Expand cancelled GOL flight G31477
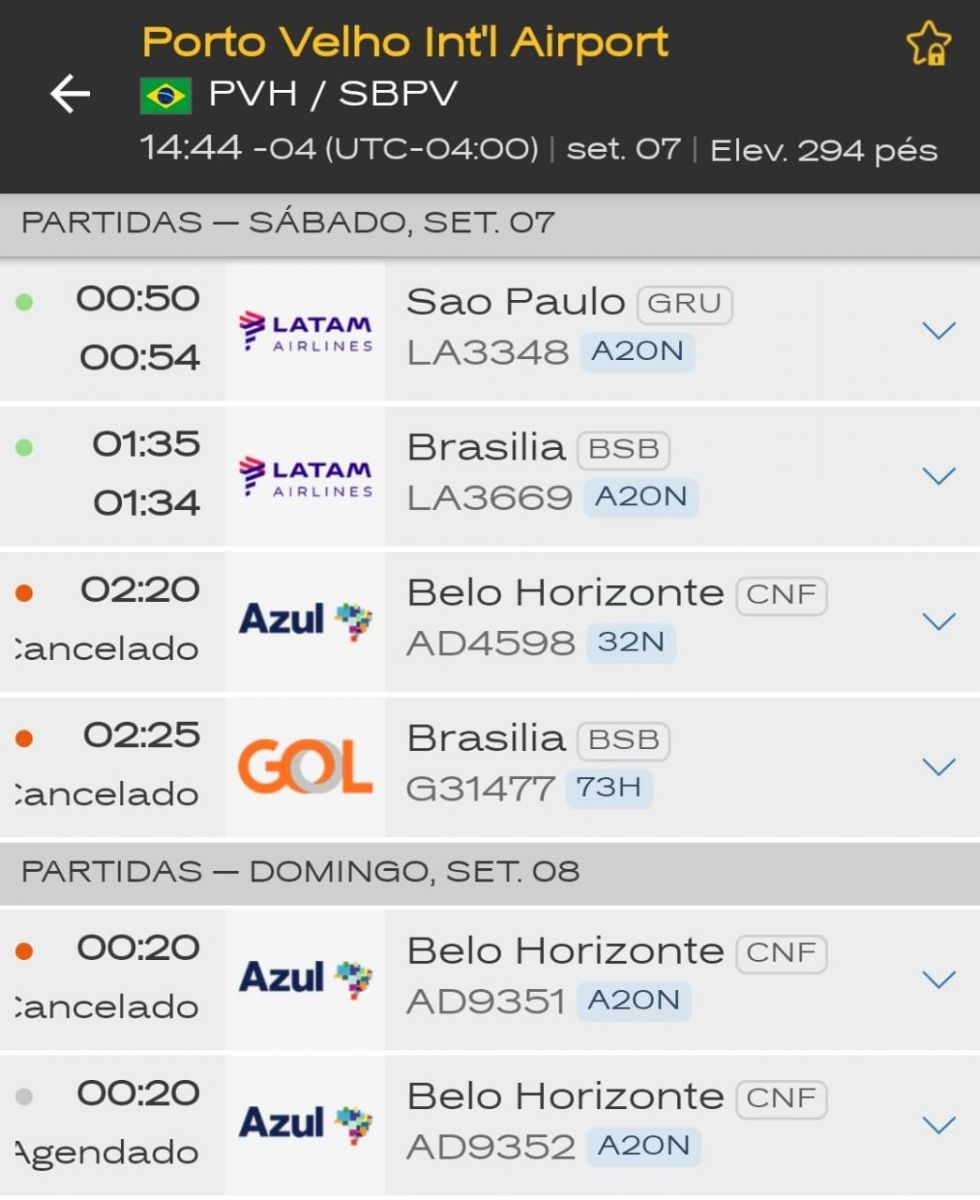This screenshot has height=1200, width=980. click(x=938, y=766)
